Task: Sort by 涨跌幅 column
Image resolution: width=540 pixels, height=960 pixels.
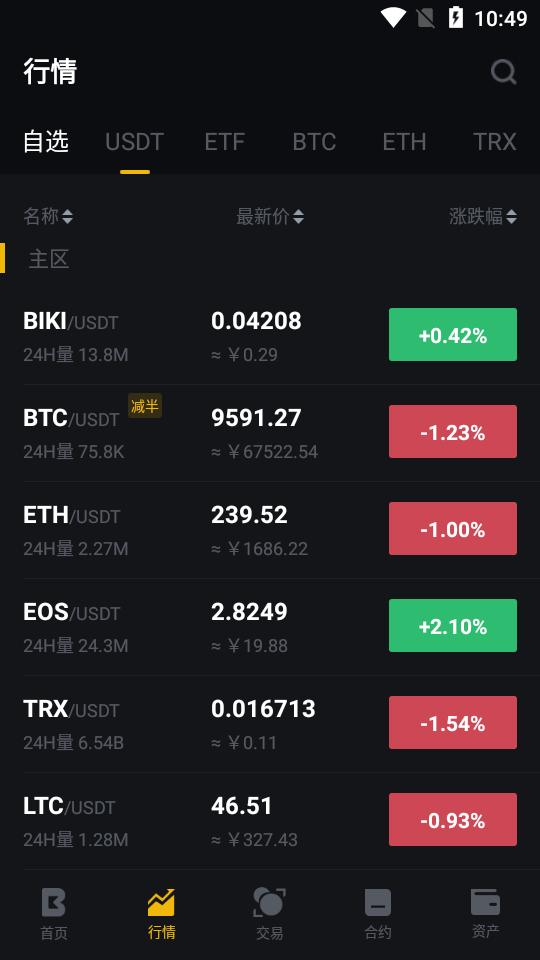Action: [483, 216]
